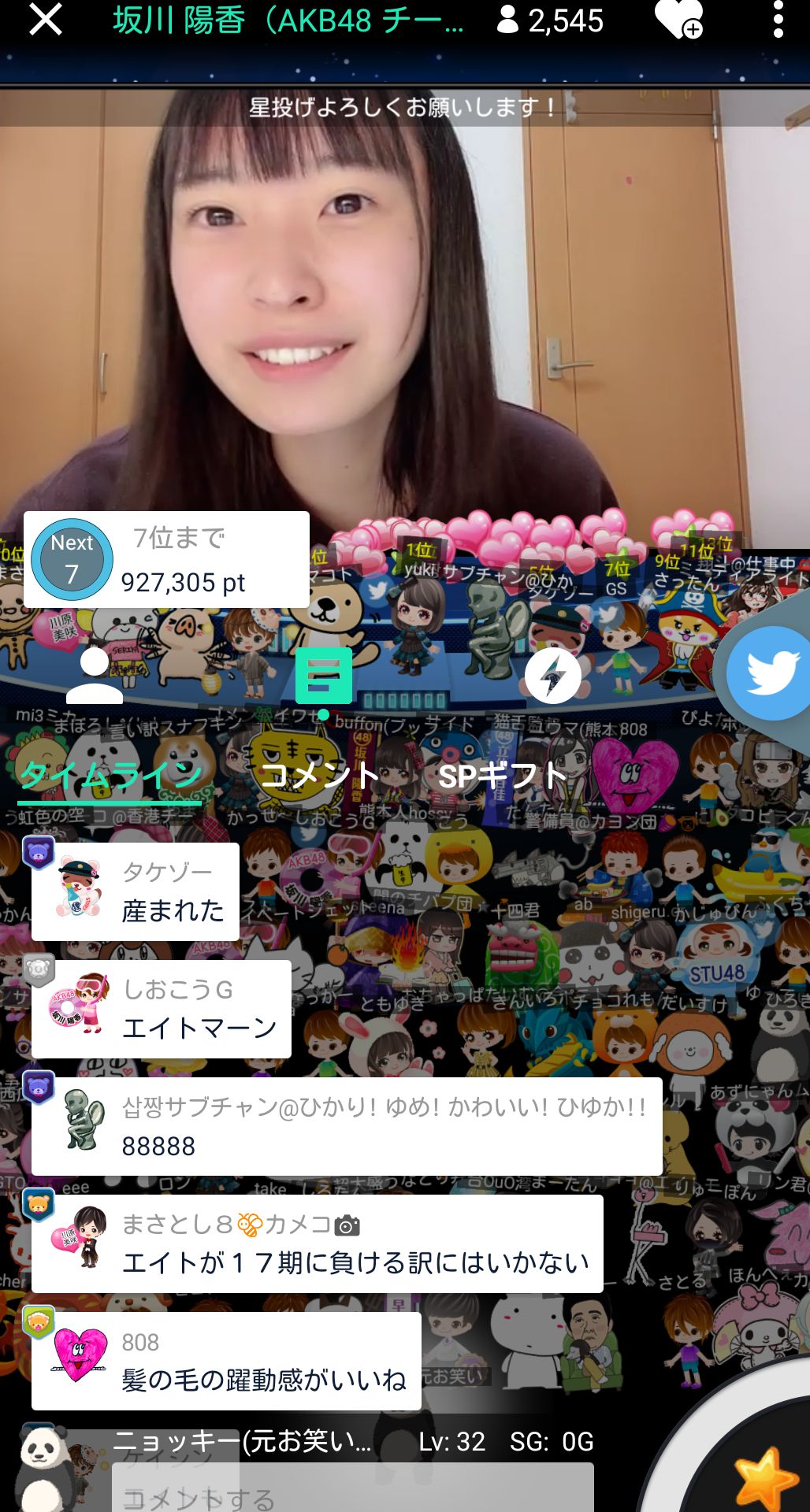Open the Next 7位まで ranking card

166,560
